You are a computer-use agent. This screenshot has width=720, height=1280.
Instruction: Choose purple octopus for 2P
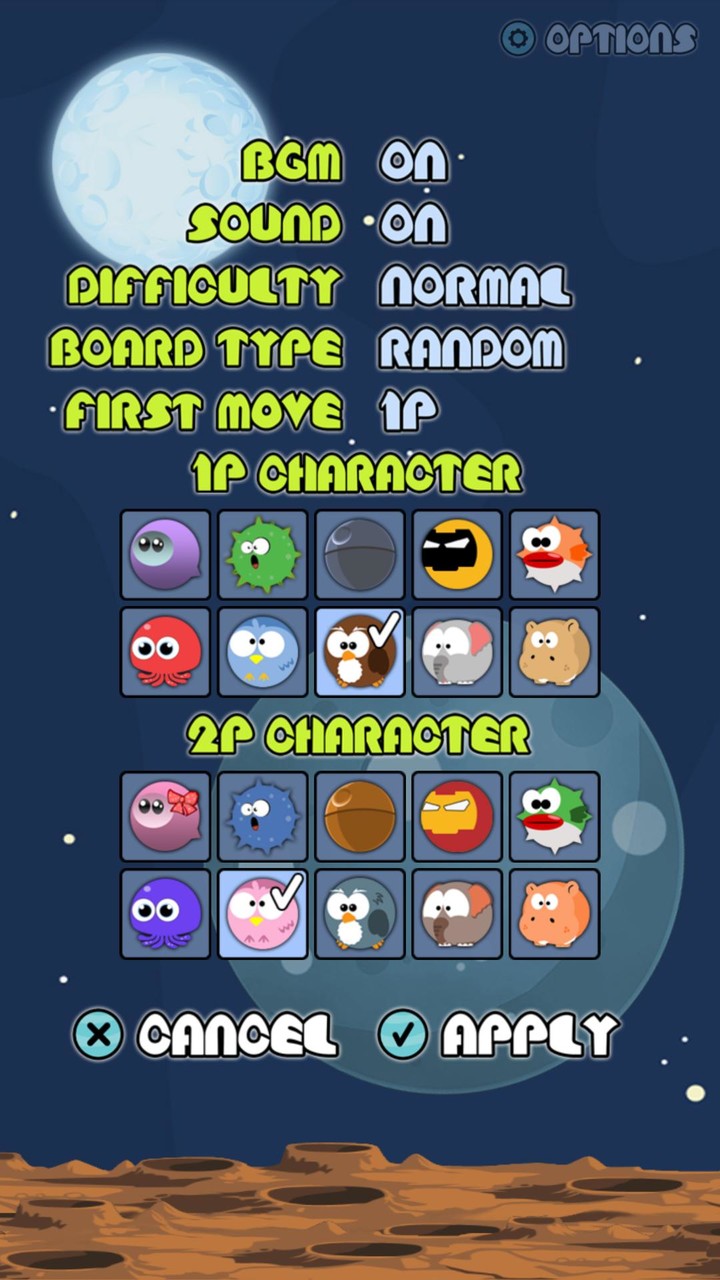tap(165, 913)
